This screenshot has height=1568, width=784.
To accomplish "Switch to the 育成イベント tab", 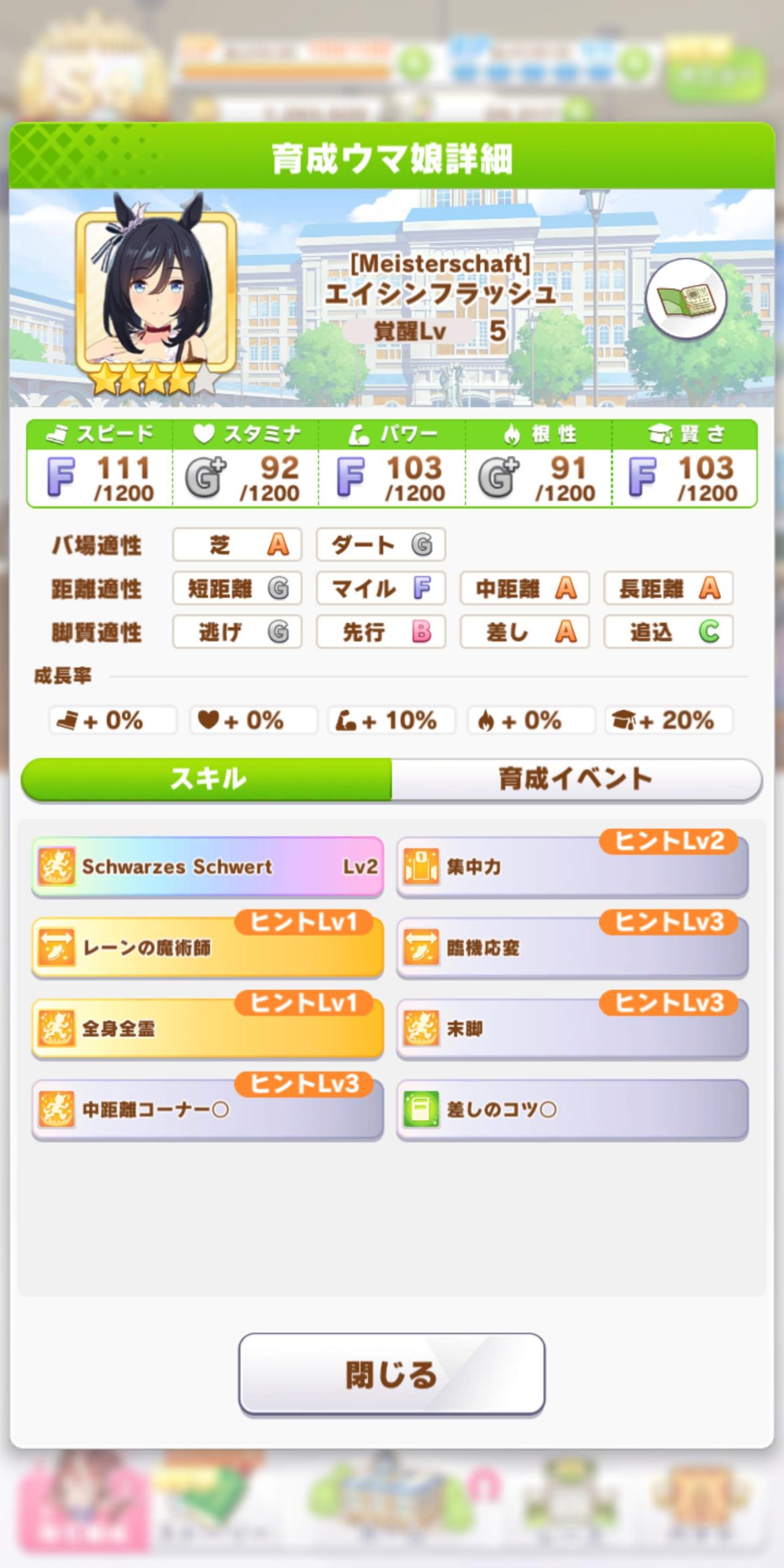I will [x=576, y=779].
